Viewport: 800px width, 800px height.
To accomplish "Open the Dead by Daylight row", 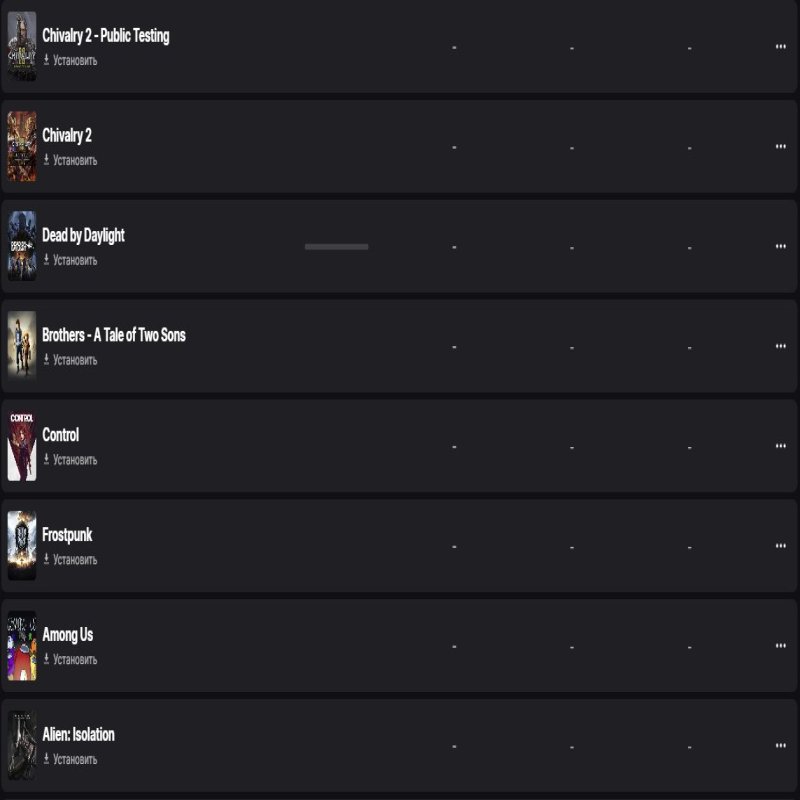I will pos(83,236).
